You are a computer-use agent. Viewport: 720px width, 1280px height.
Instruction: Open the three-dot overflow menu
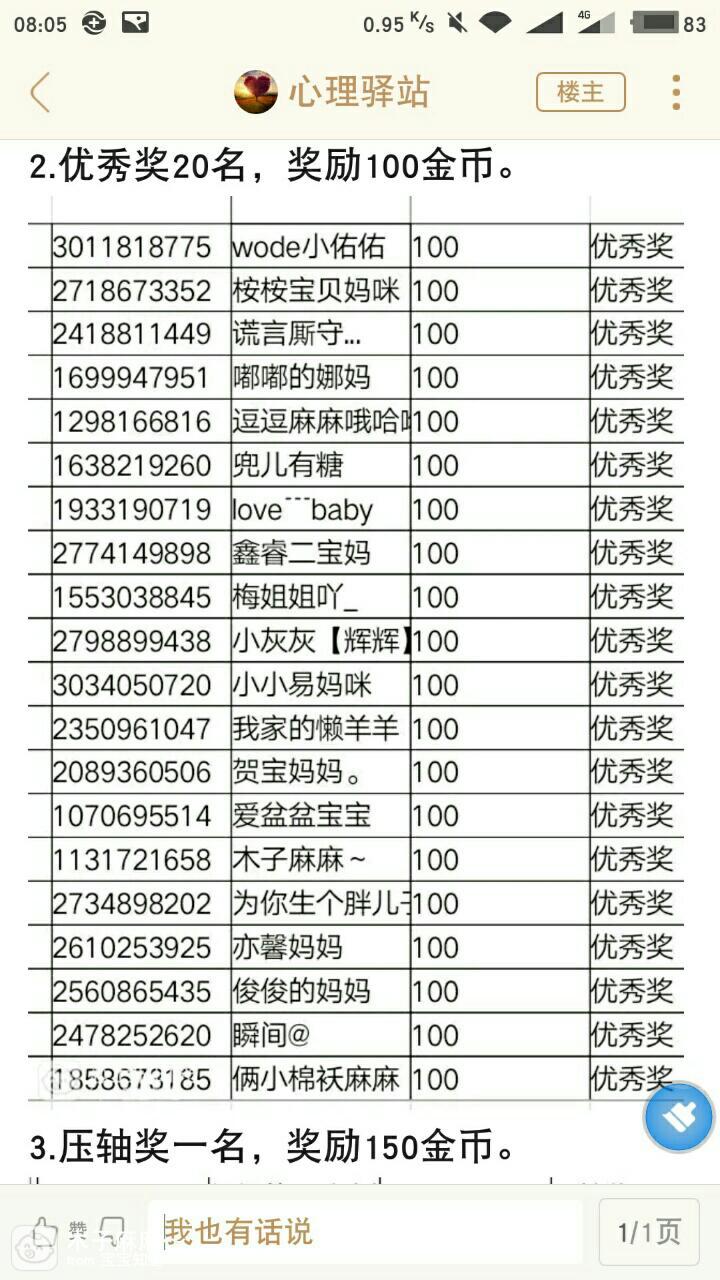pos(676,93)
